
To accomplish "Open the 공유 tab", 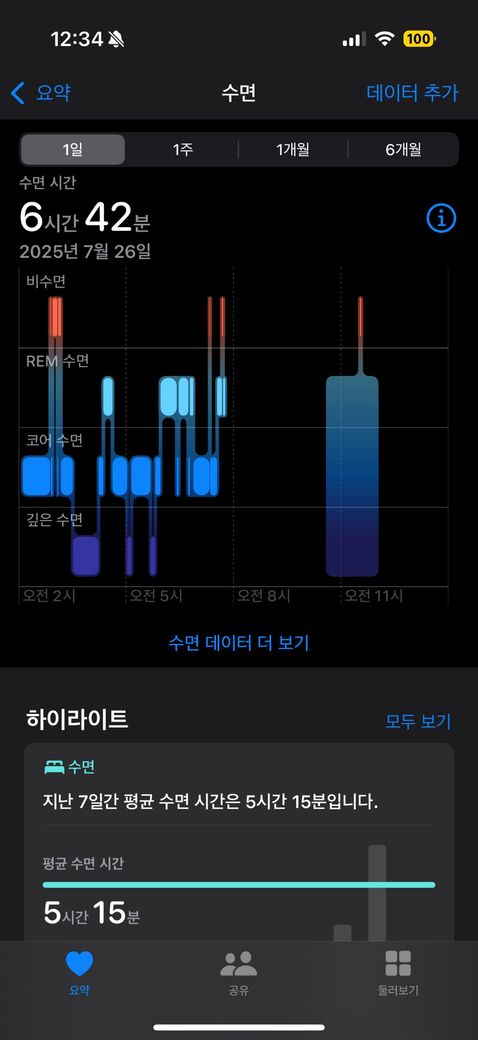I will [x=239, y=972].
